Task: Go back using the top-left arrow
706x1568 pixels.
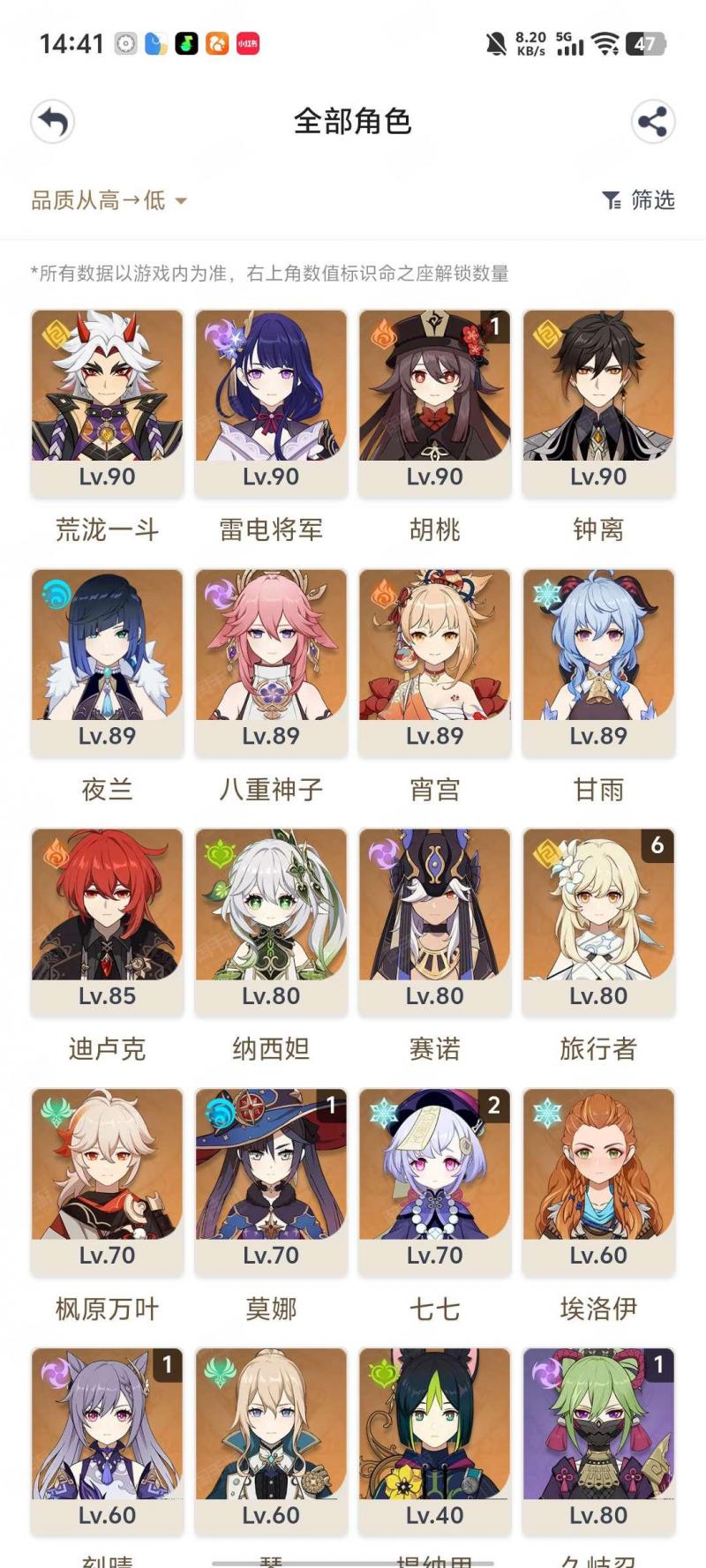Action: [53, 122]
